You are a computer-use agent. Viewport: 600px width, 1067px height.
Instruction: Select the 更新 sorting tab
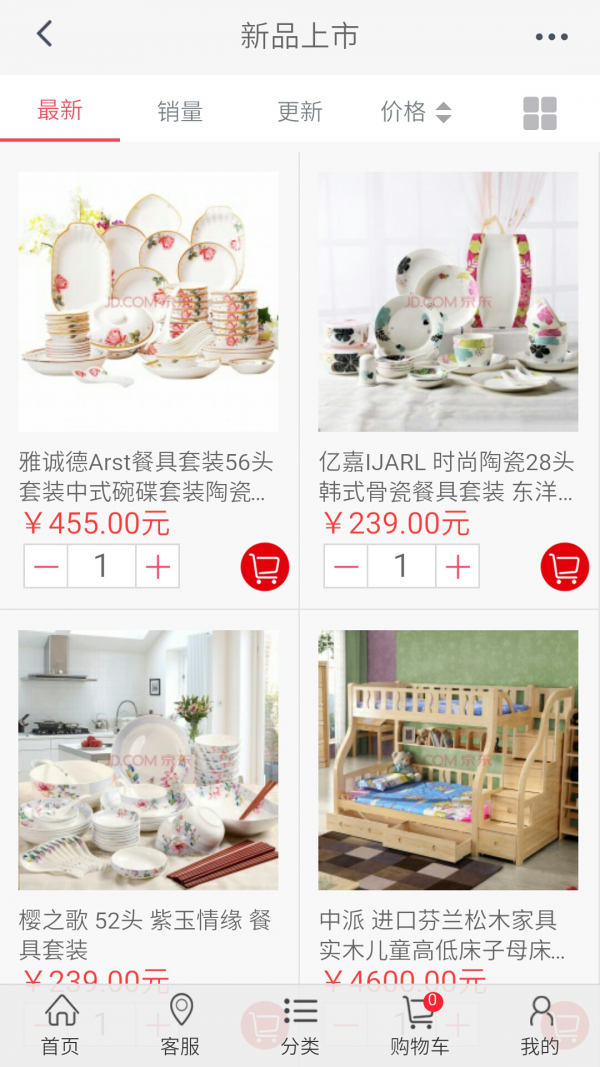click(300, 111)
